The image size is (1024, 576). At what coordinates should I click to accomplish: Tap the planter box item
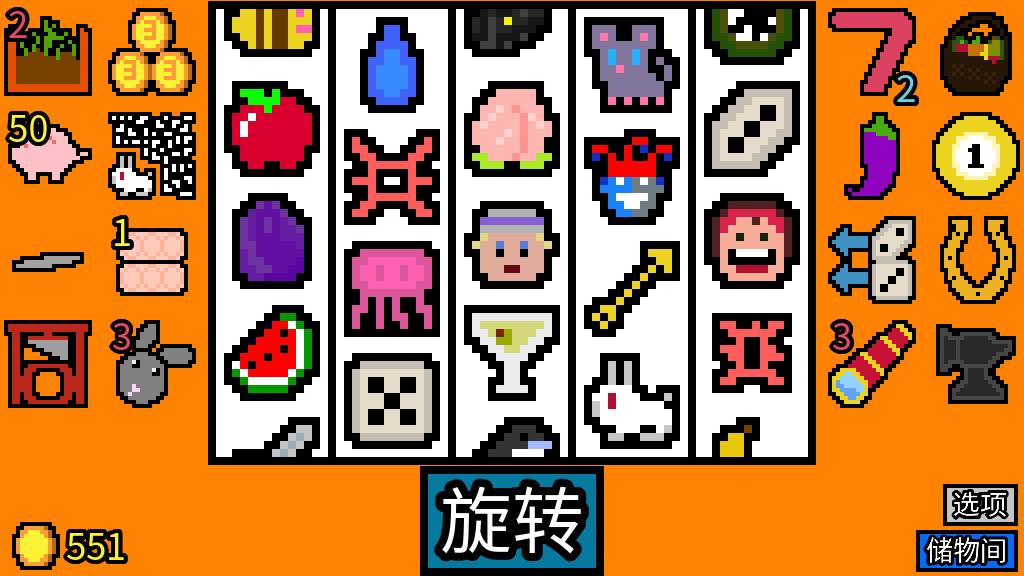pyautogui.click(x=48, y=55)
